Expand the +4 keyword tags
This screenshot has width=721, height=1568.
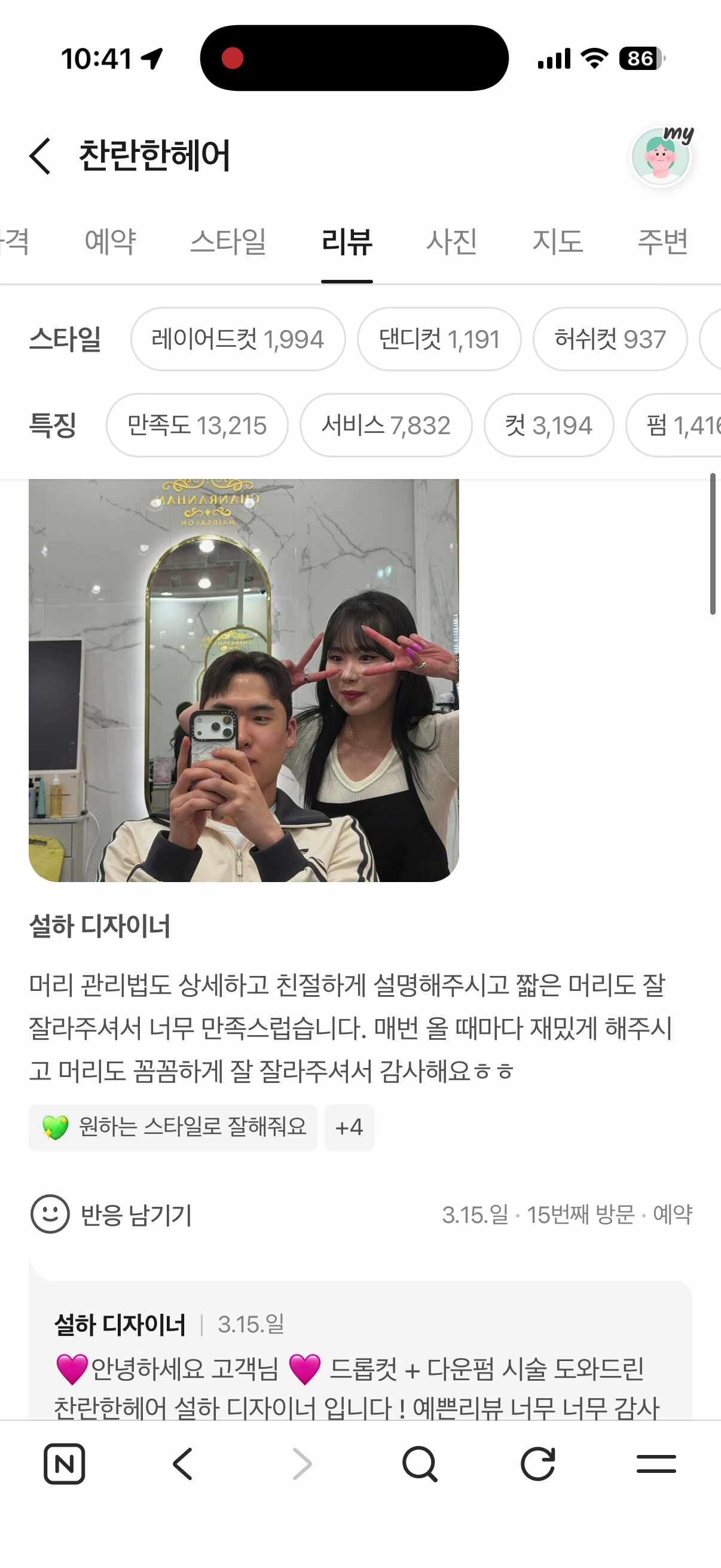pos(349,1127)
